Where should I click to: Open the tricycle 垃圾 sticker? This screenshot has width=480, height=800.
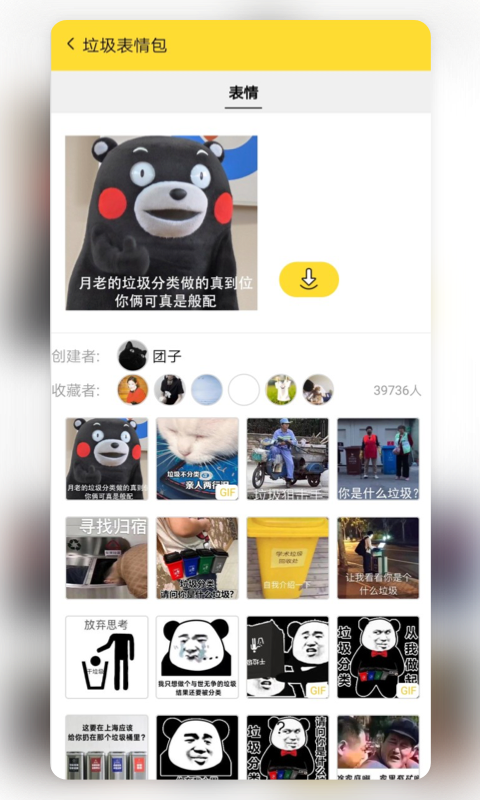point(288,459)
